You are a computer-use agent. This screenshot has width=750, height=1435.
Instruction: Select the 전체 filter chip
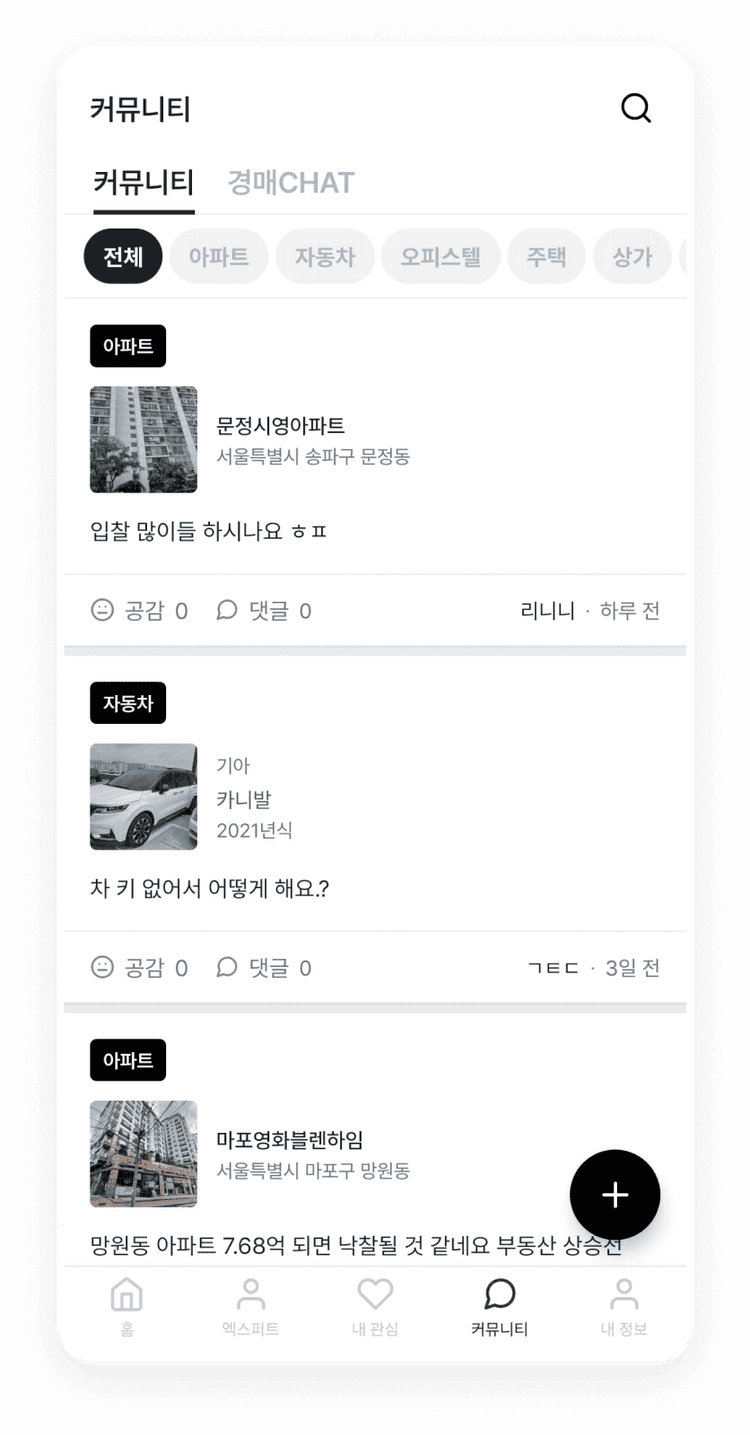pyautogui.click(x=123, y=257)
